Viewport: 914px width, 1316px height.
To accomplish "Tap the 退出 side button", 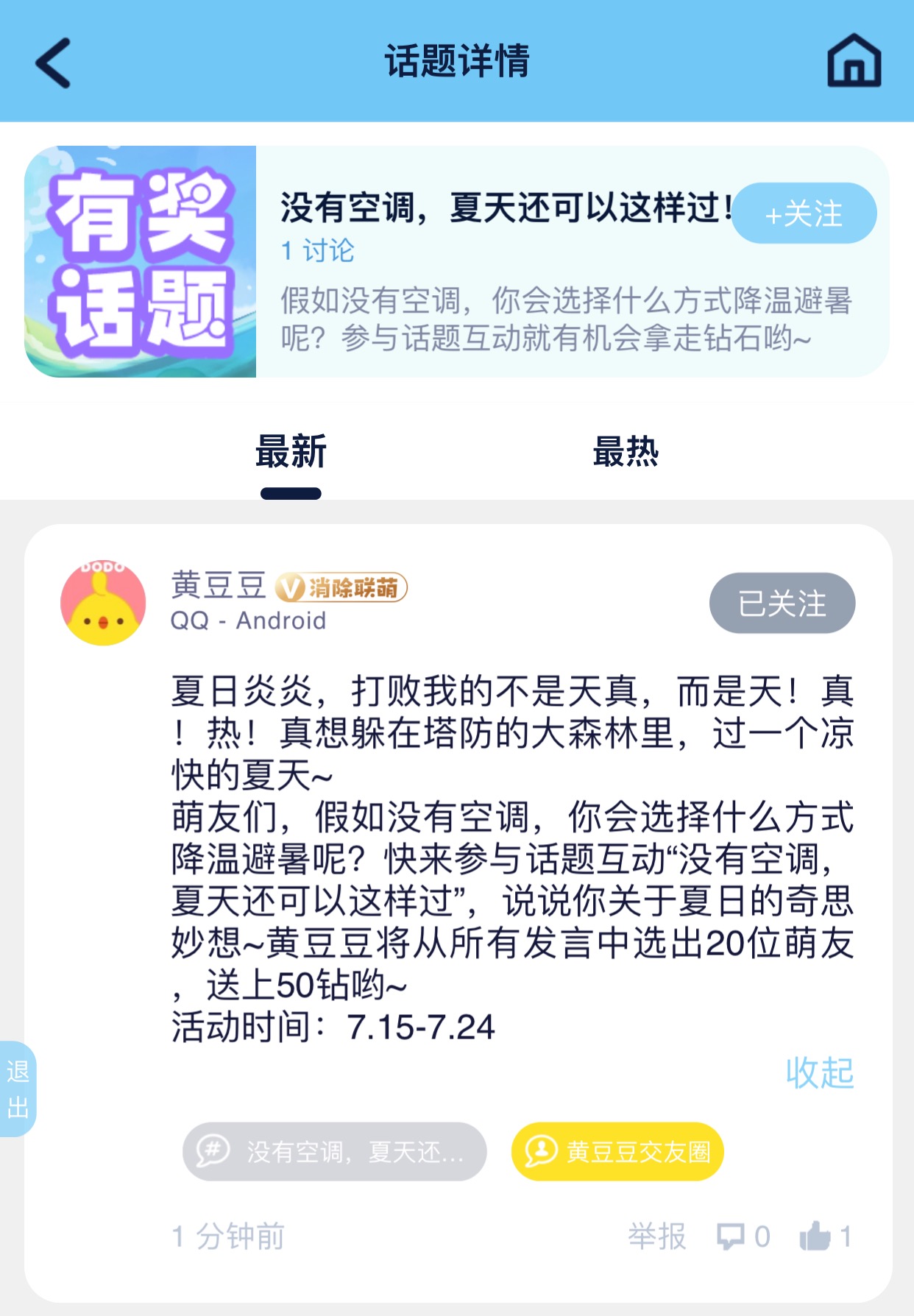I will [x=18, y=1089].
